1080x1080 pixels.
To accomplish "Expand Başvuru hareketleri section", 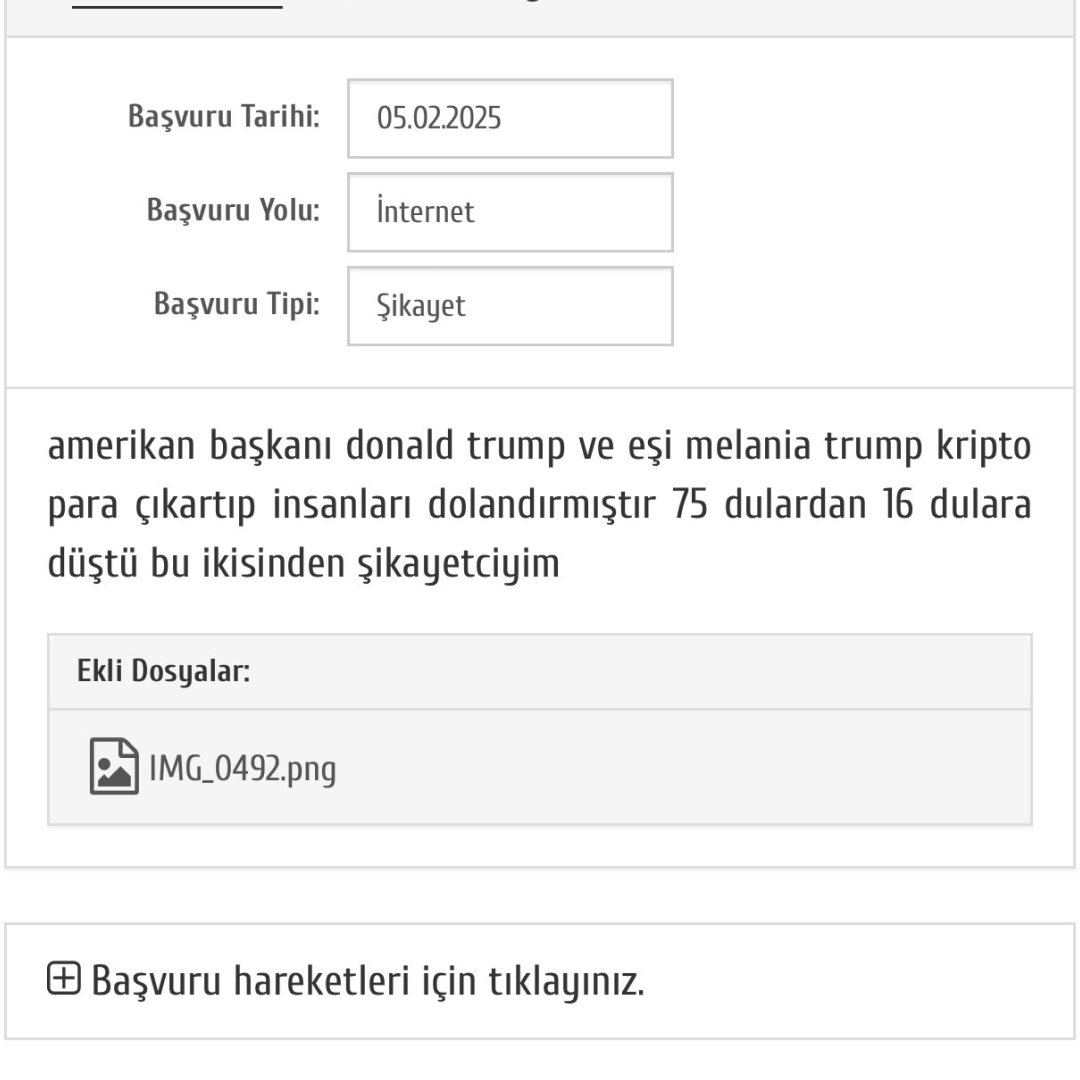I will [346, 981].
